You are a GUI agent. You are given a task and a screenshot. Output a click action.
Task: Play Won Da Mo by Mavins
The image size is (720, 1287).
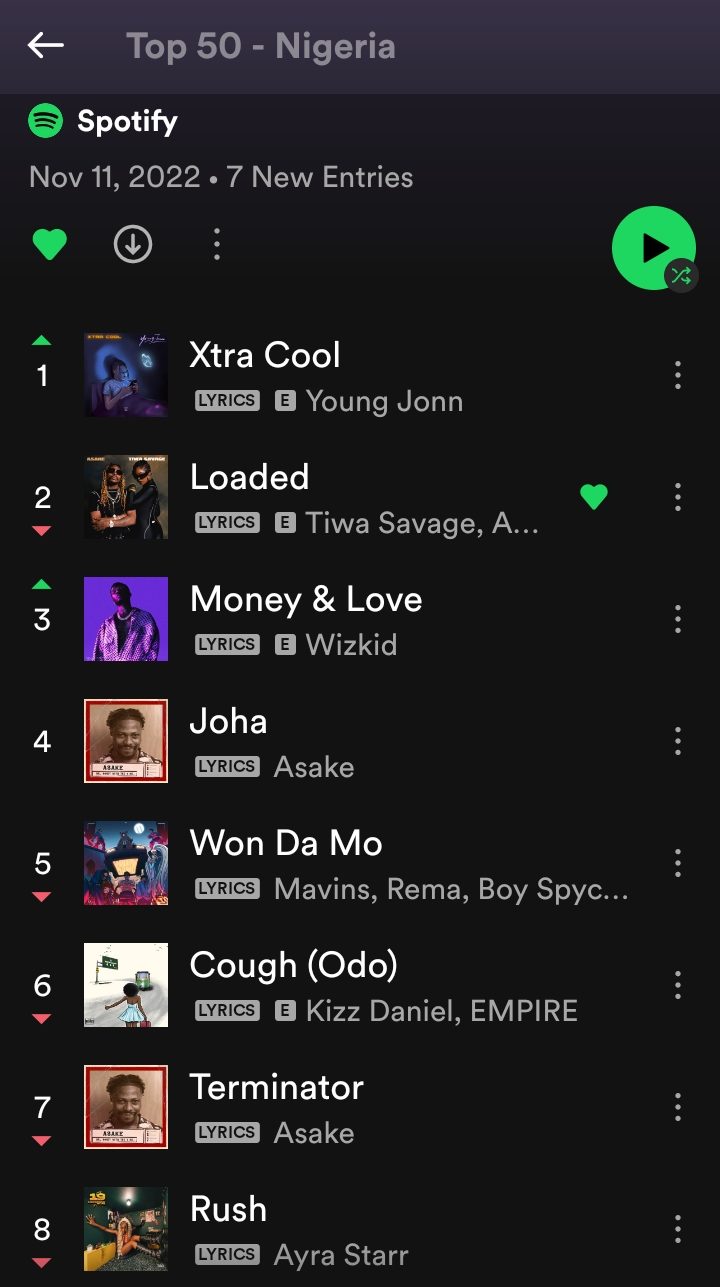360,863
